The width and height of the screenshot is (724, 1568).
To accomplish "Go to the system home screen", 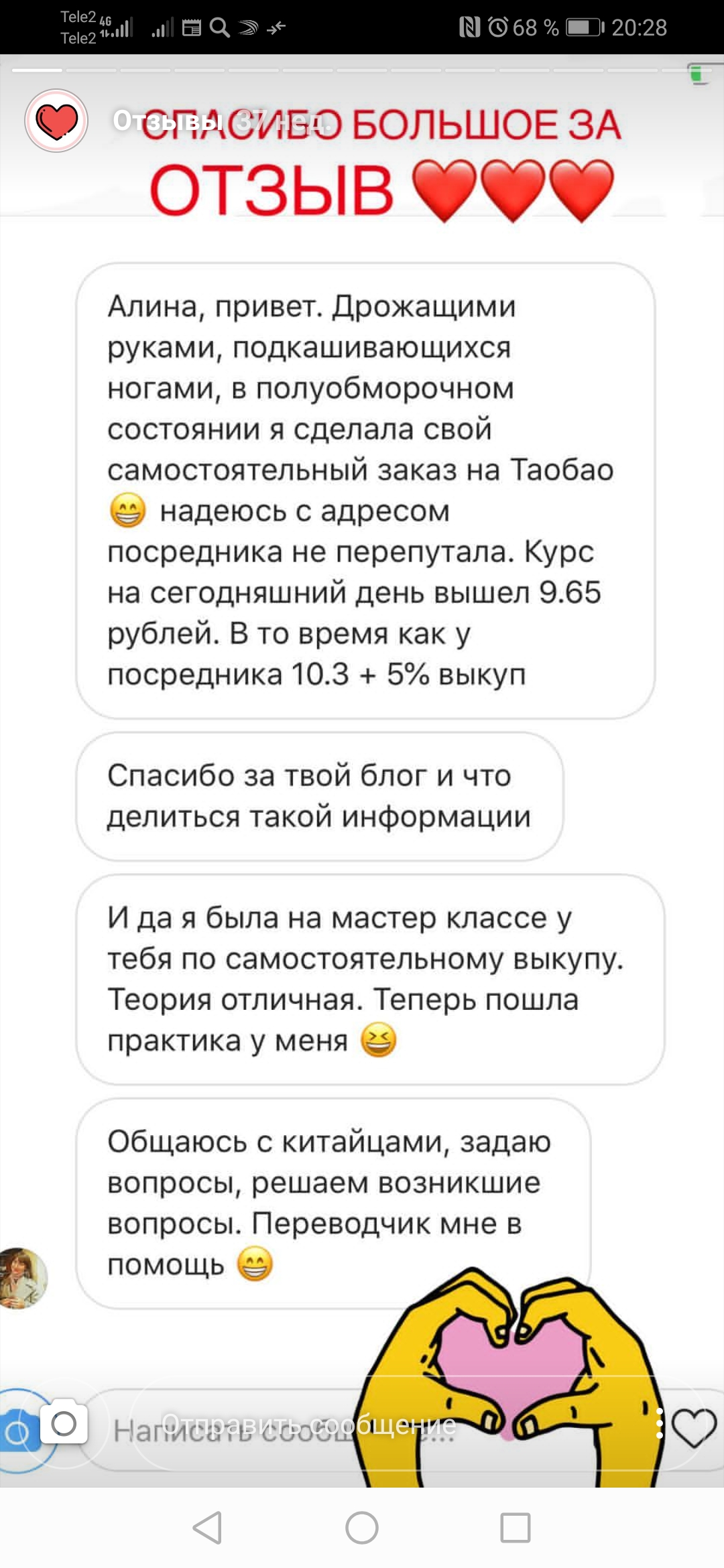I will click(362, 1528).
